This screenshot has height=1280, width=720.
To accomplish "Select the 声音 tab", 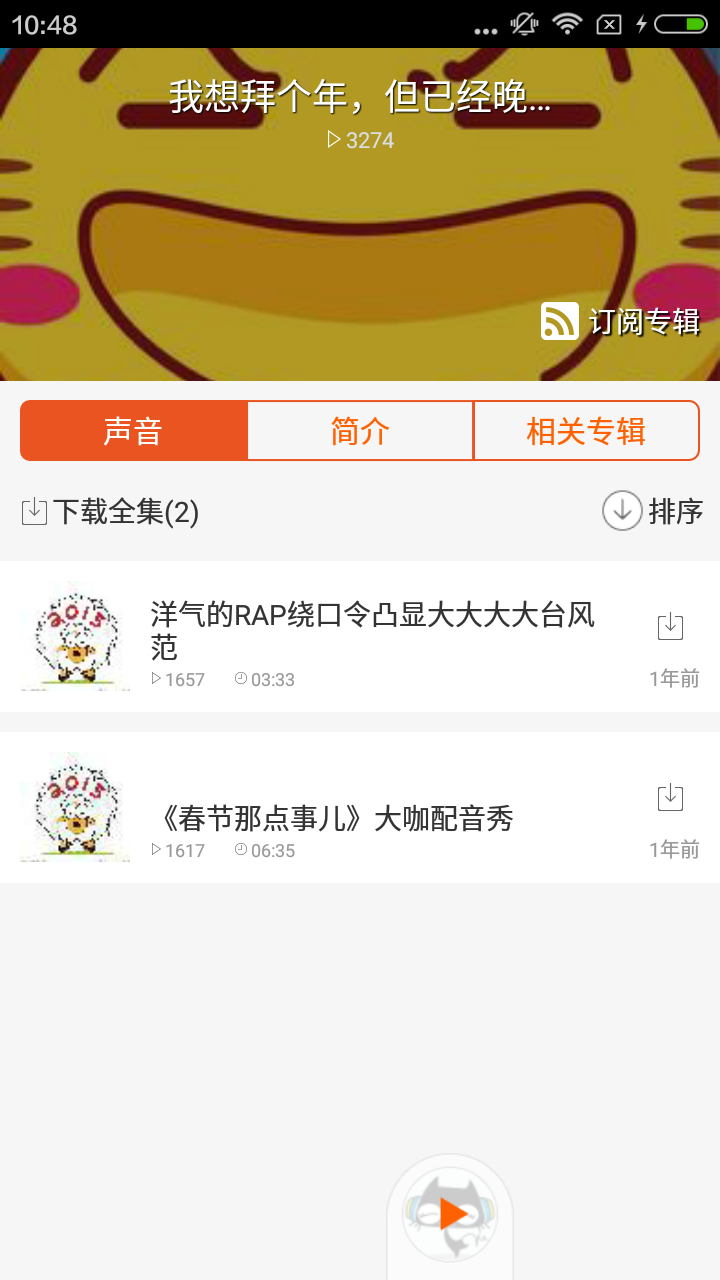I will (133, 430).
